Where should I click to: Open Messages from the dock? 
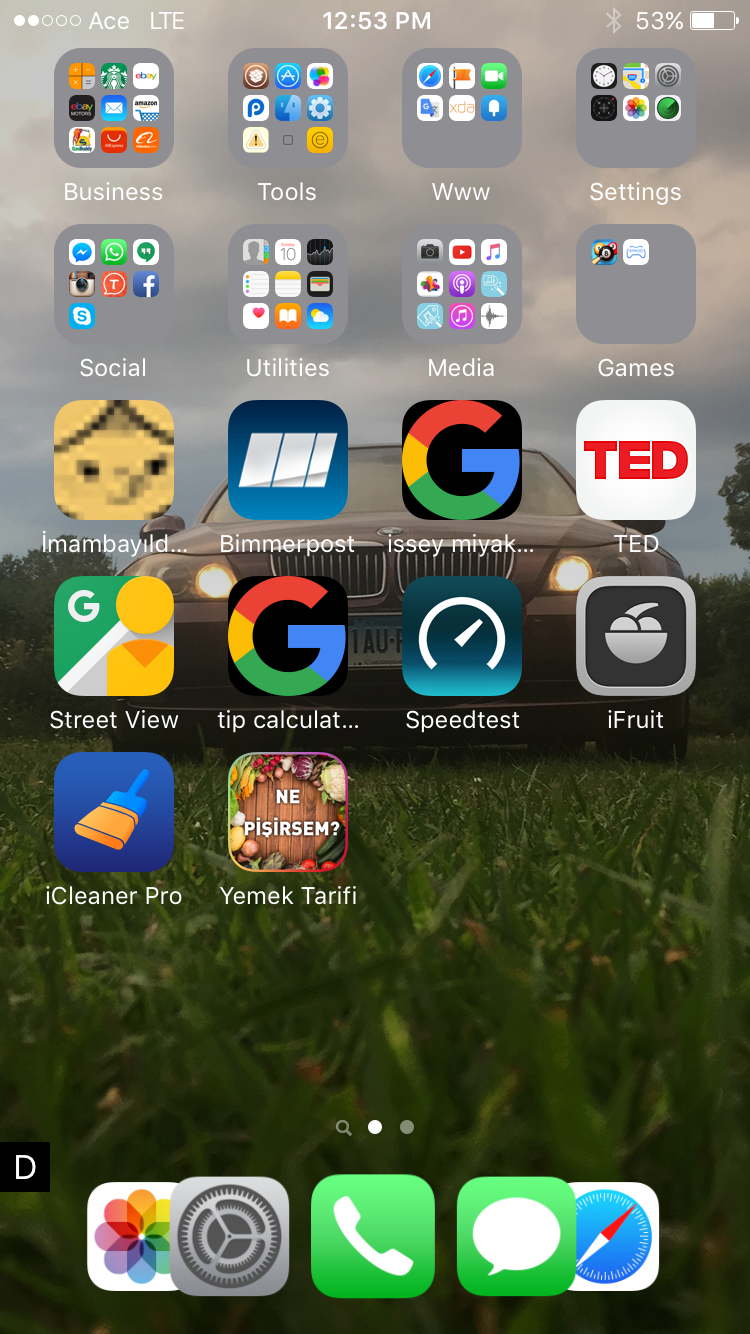tap(516, 1237)
